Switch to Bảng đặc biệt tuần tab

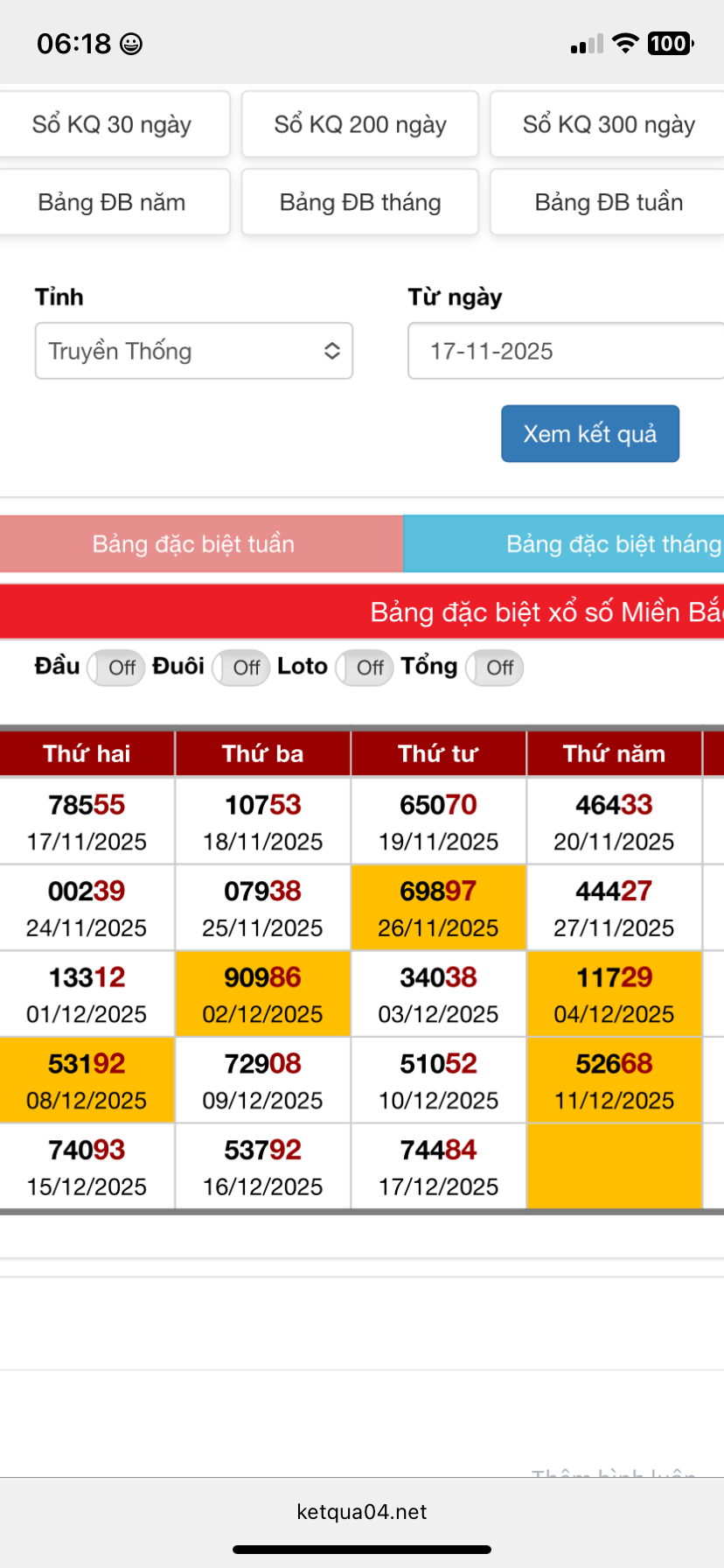[x=193, y=544]
